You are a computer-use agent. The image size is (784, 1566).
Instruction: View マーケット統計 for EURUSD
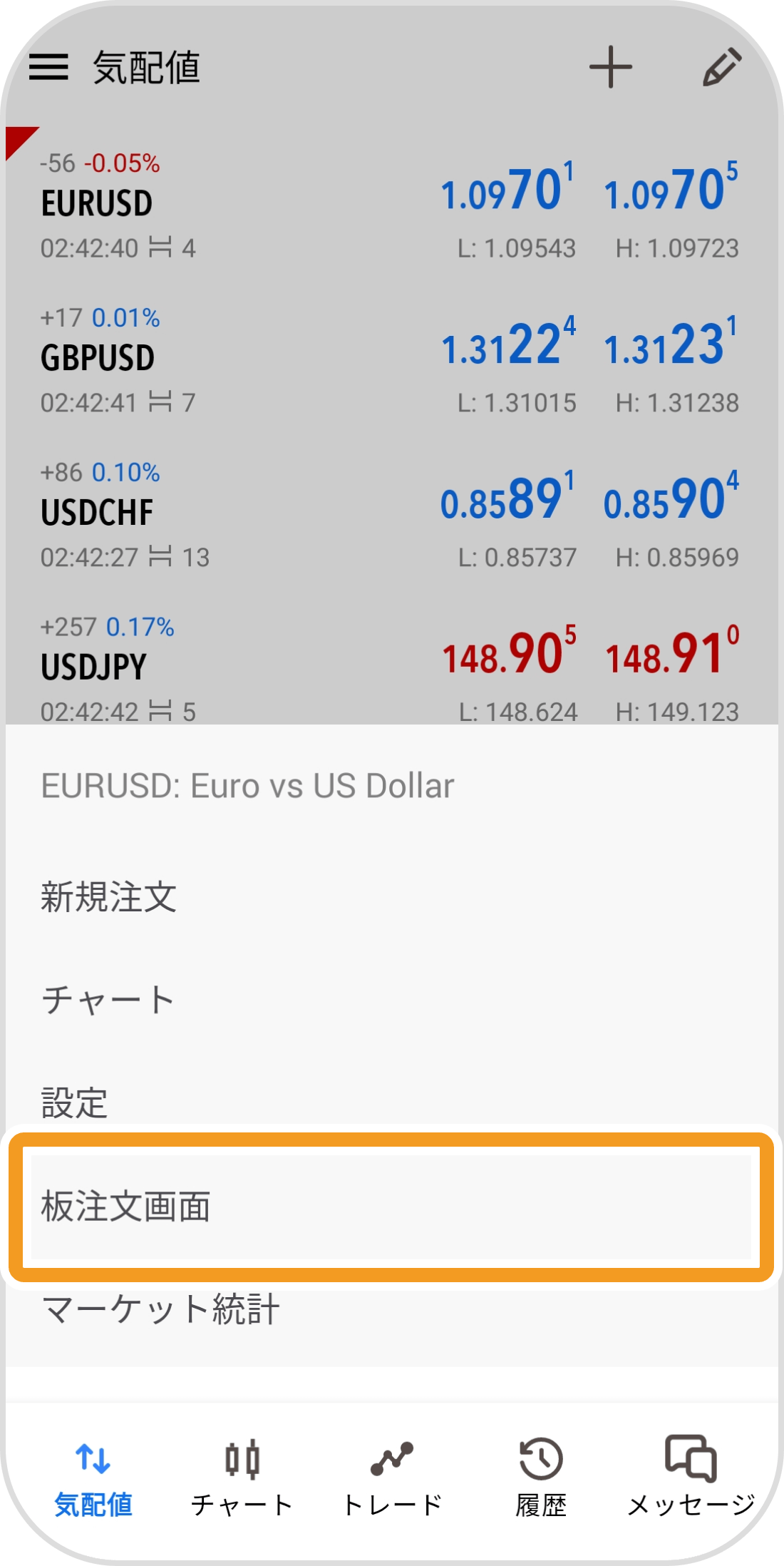point(161,1309)
